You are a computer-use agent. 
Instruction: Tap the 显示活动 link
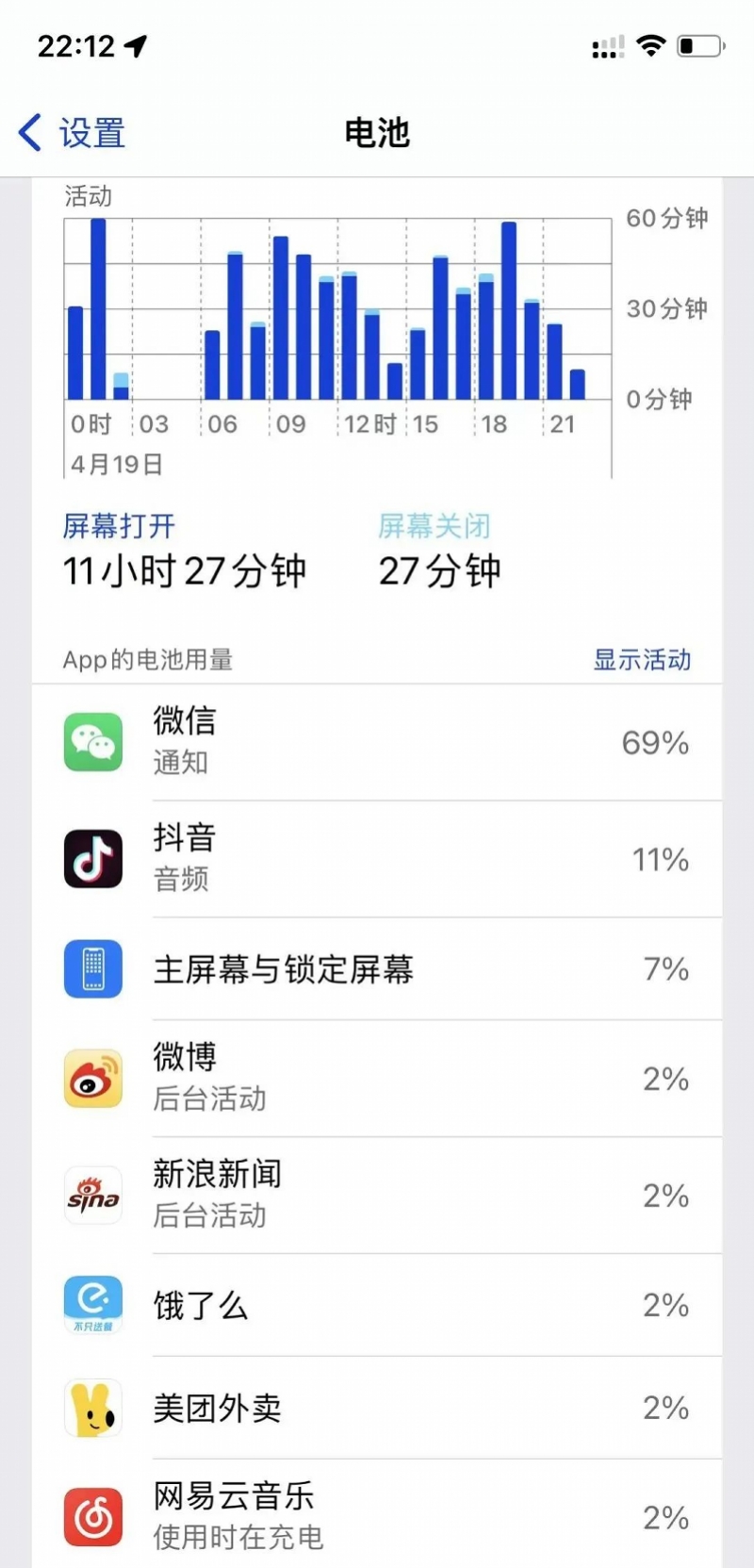pyautogui.click(x=642, y=659)
